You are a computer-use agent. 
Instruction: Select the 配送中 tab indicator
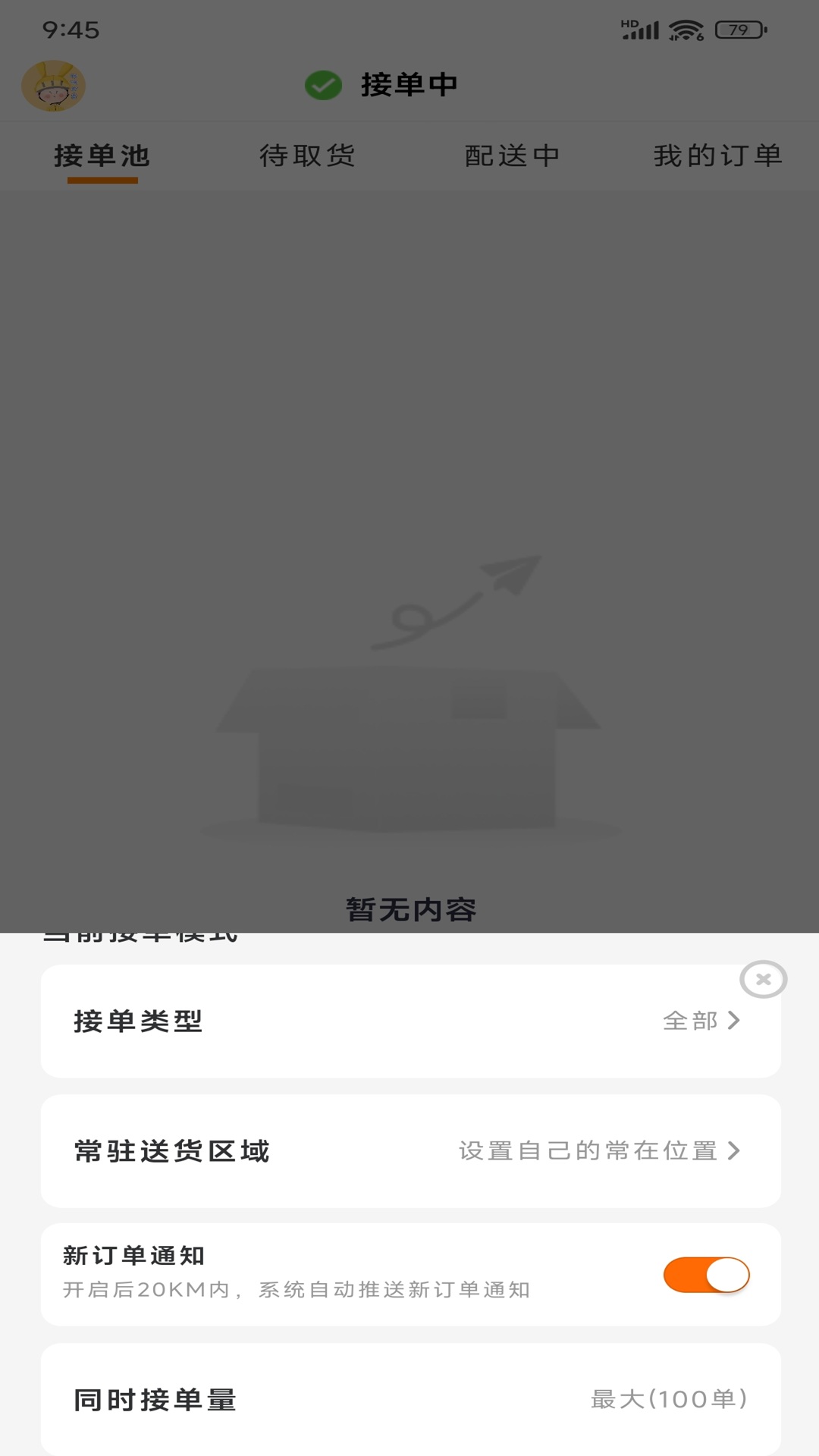(513, 155)
